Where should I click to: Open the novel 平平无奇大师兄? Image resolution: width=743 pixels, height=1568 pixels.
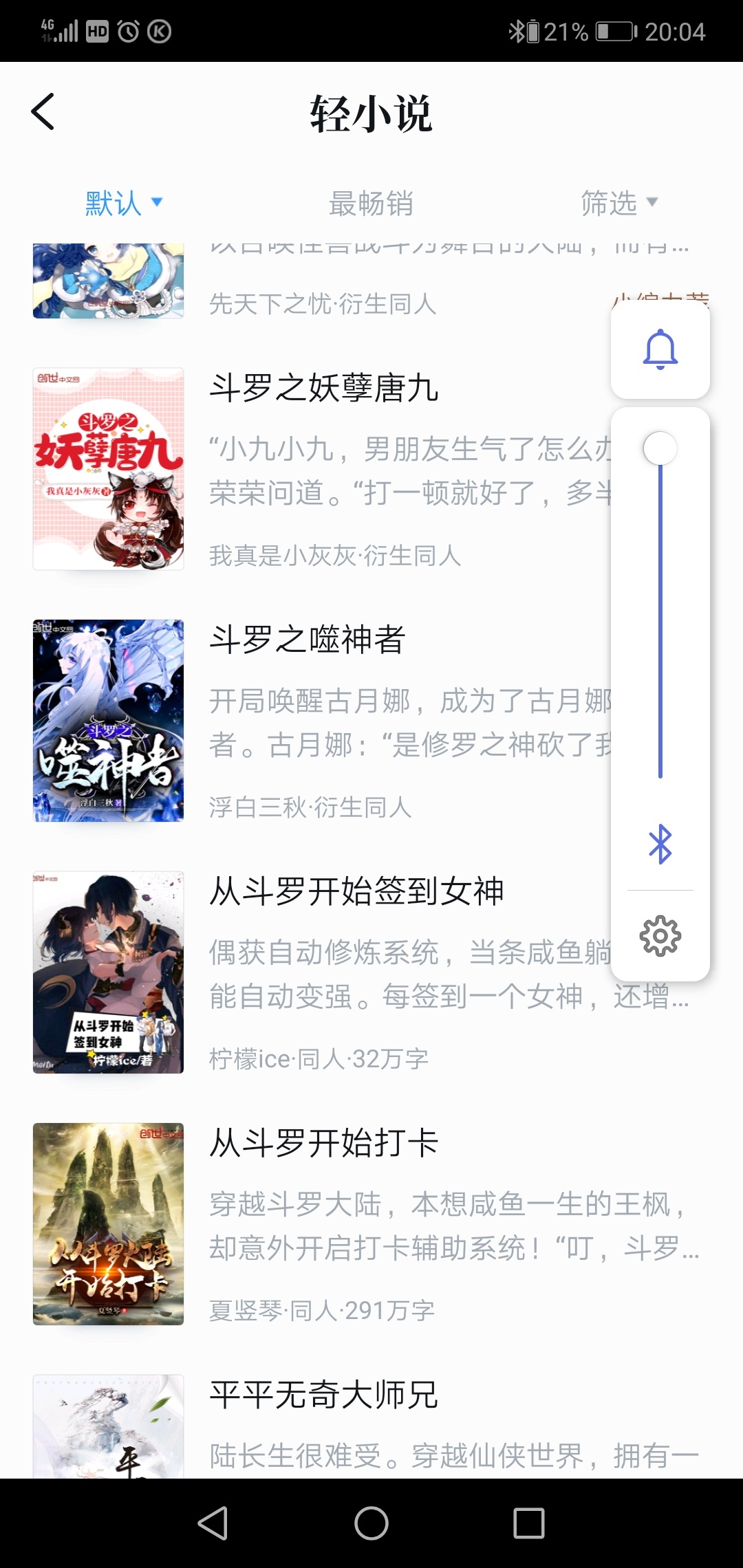pyautogui.click(x=324, y=1395)
